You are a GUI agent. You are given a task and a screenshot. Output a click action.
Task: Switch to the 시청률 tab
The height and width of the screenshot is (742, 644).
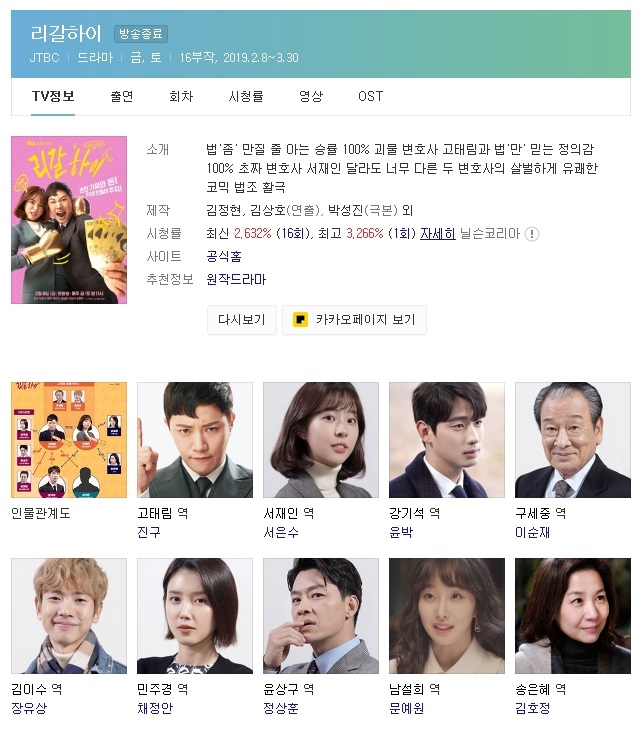(246, 96)
